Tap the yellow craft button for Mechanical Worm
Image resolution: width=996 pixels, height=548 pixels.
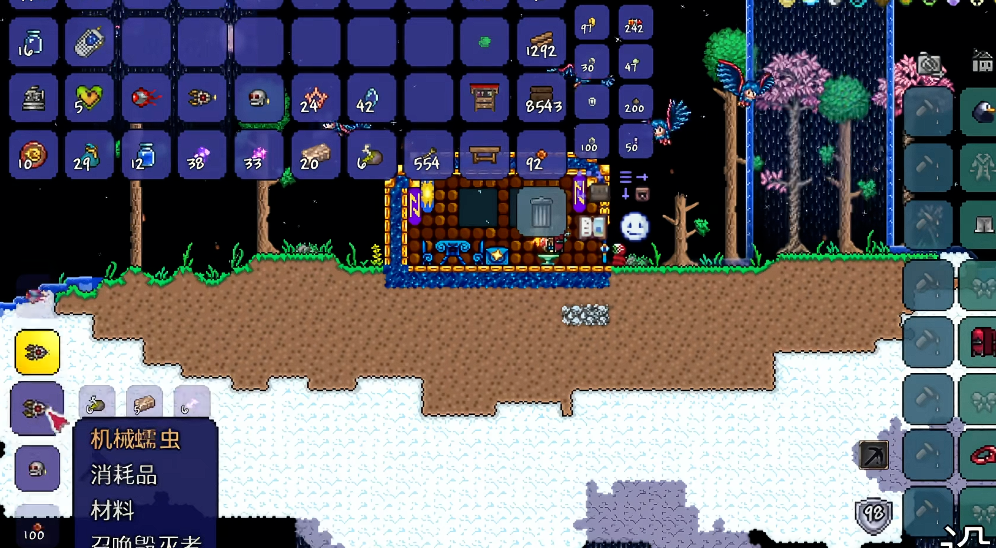pos(37,352)
